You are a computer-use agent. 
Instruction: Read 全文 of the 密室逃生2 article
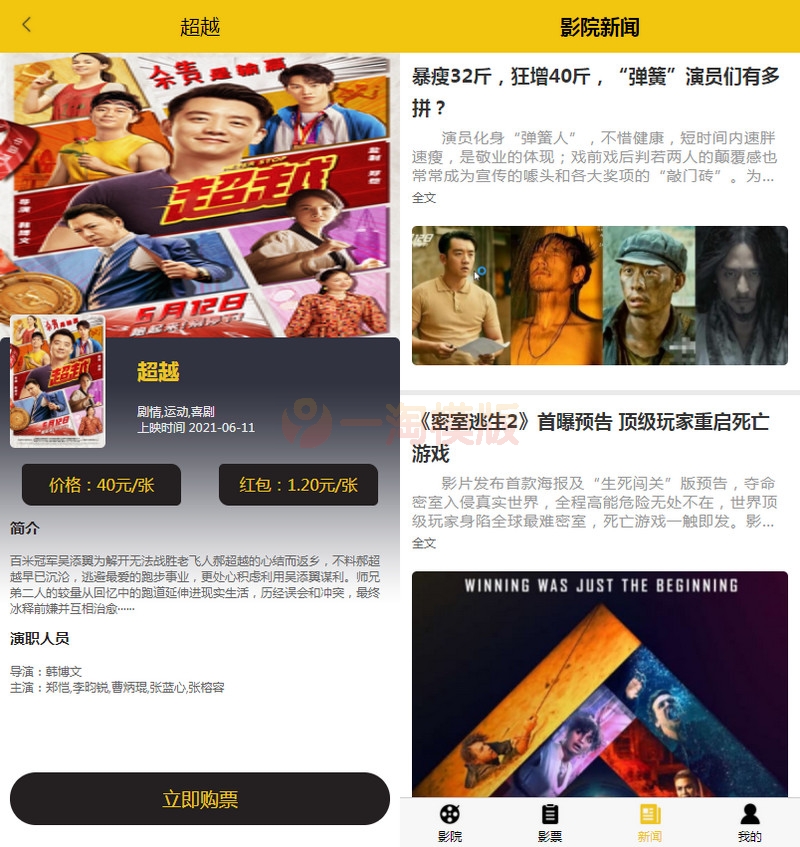[x=424, y=543]
